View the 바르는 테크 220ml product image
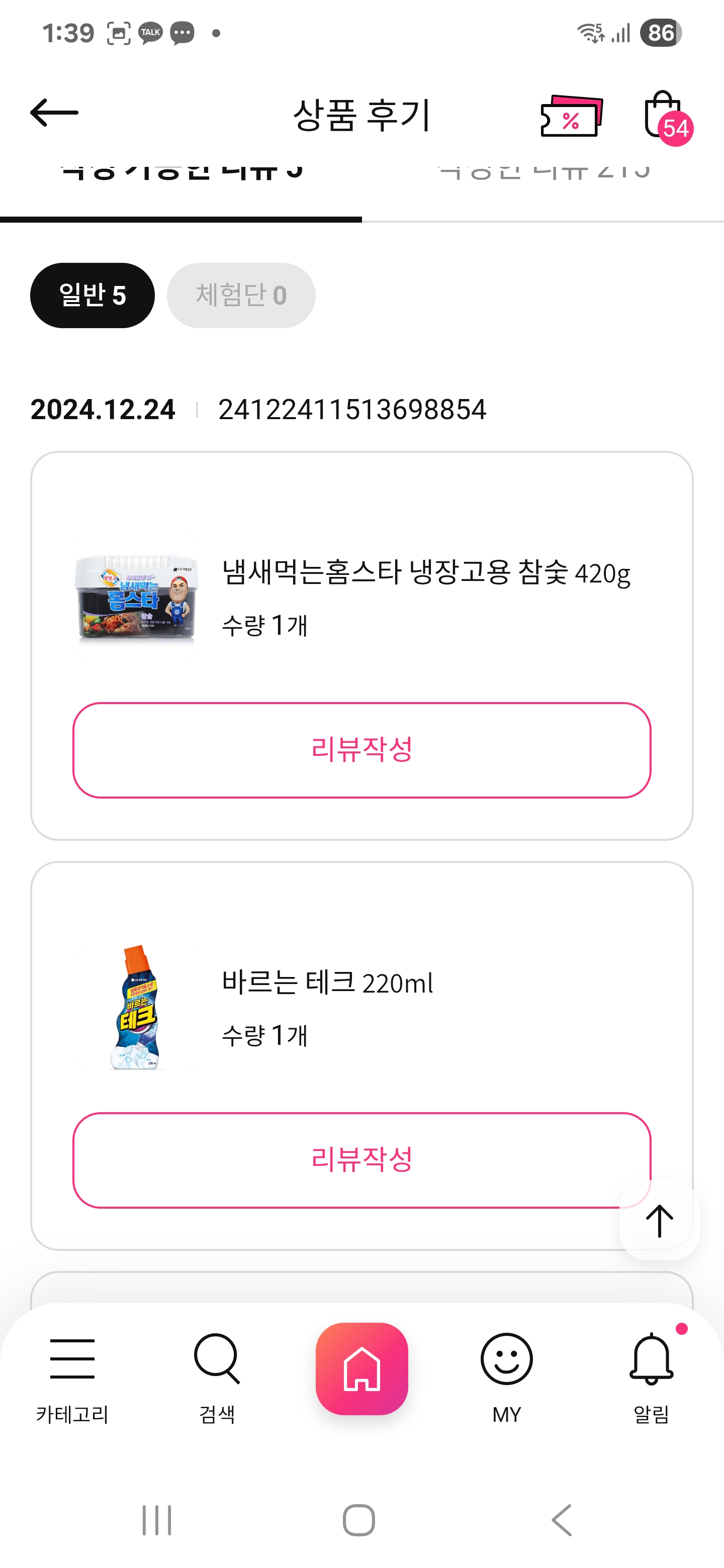Image resolution: width=724 pixels, height=1568 pixels. click(136, 1008)
